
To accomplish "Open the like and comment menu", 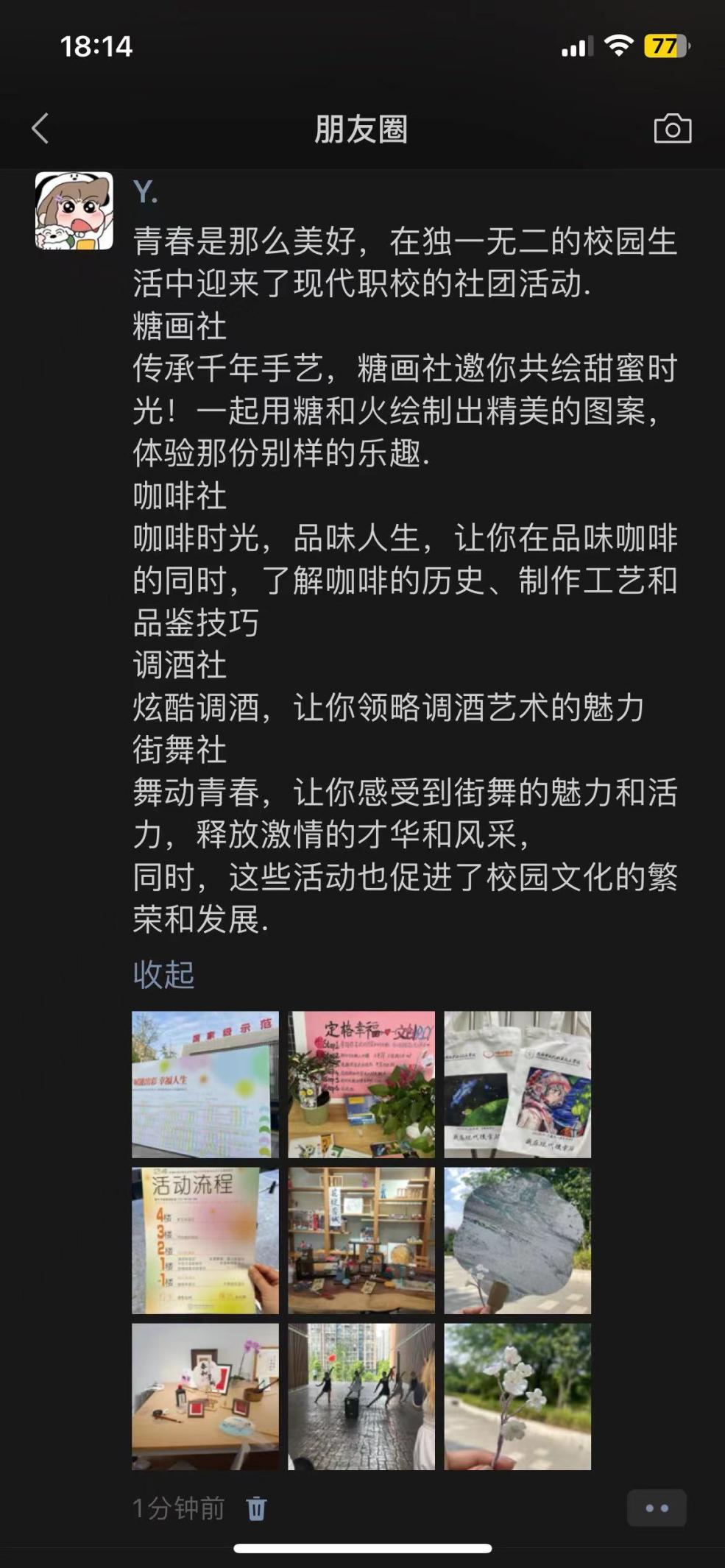I will [x=657, y=1508].
